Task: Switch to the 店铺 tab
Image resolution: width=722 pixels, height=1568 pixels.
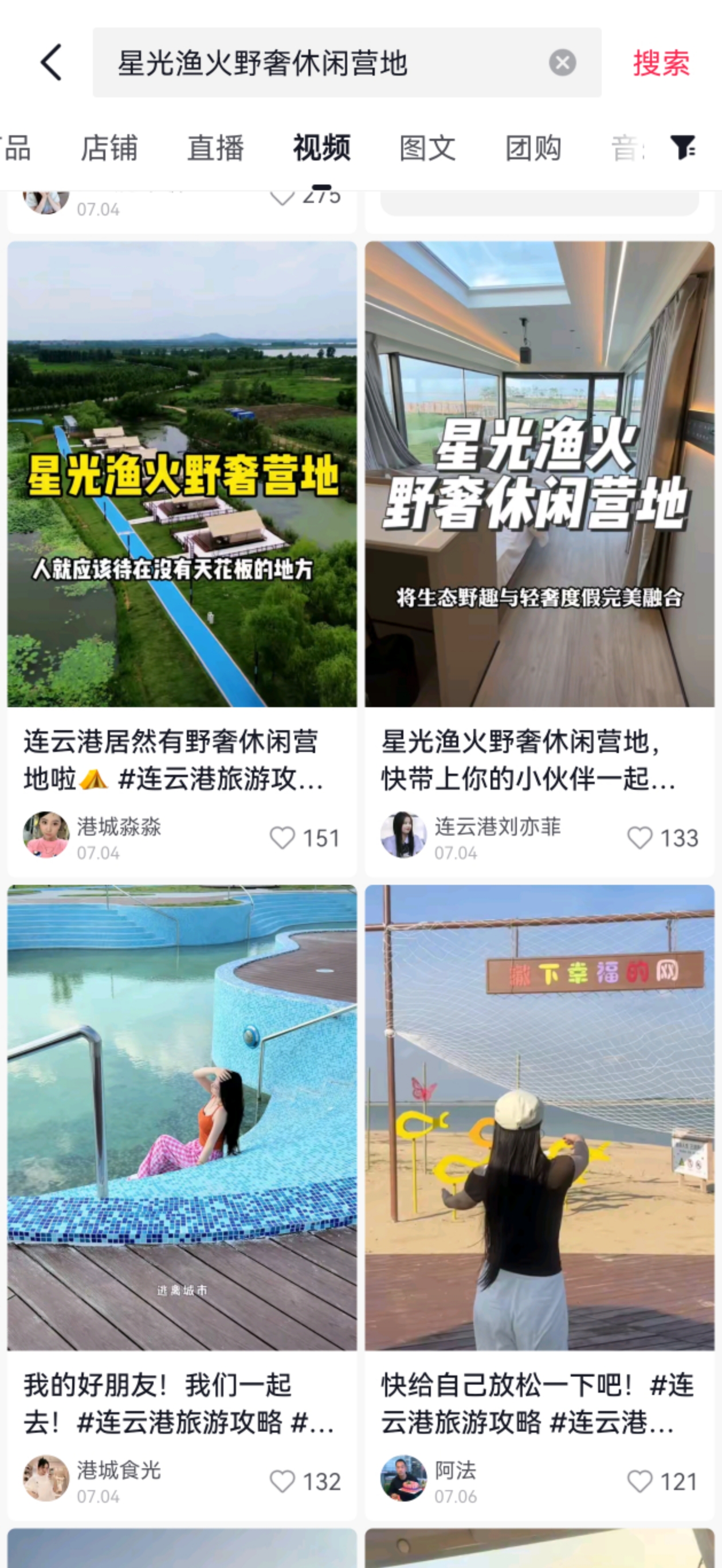Action: click(109, 148)
